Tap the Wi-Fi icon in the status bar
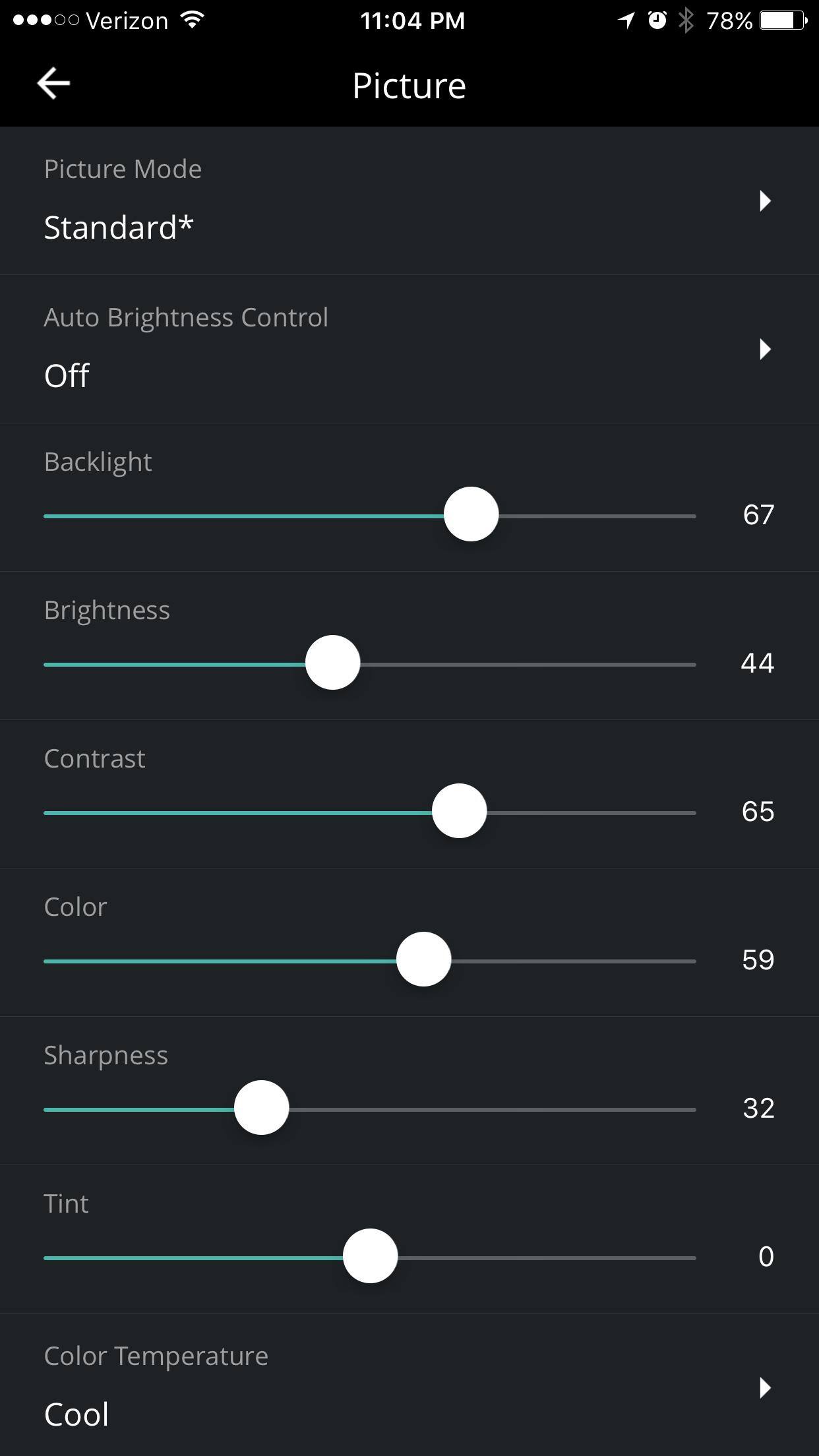The width and height of the screenshot is (819, 1456). coord(192,20)
